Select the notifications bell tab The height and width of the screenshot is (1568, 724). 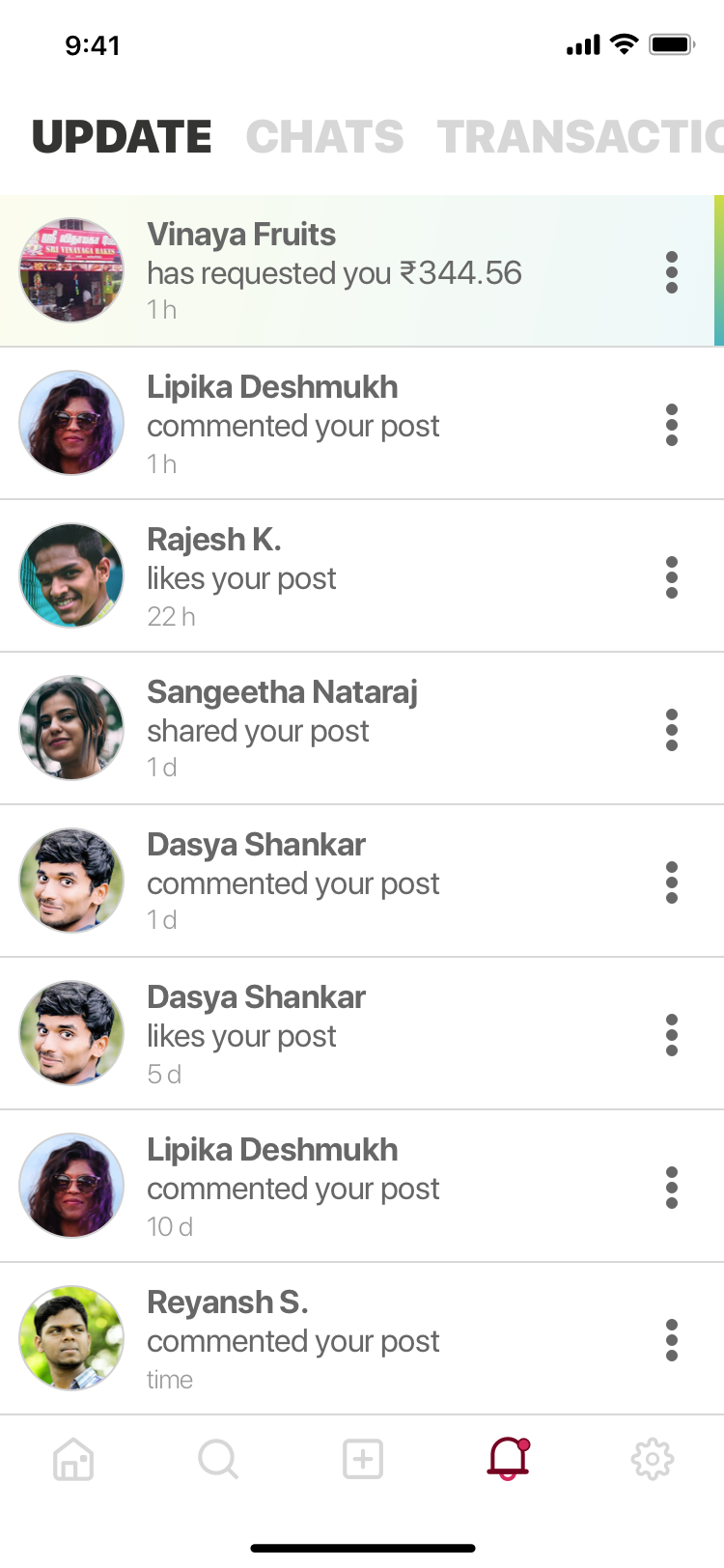coord(509,1458)
